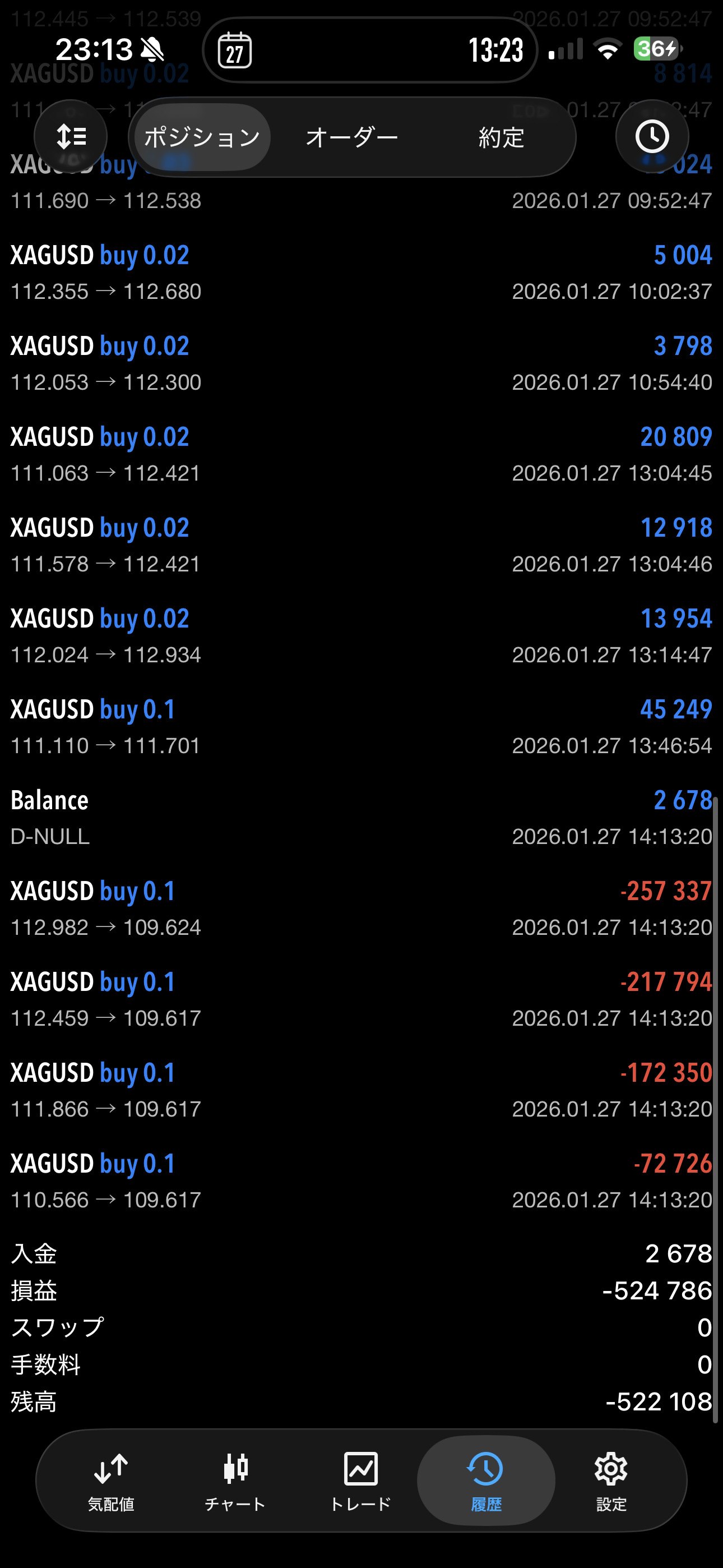Open the history period clock icon

pos(652,136)
